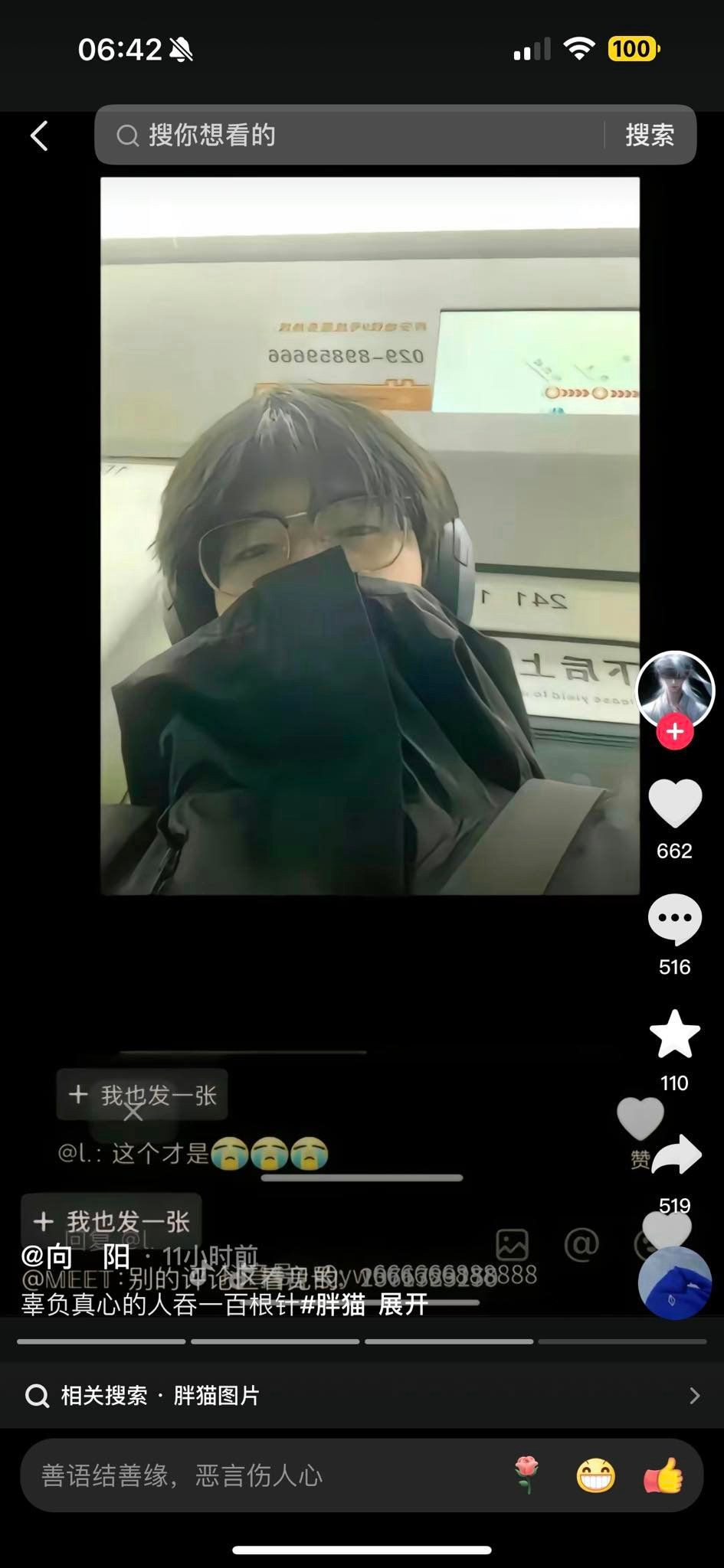Expand the caption with 展开
The height and width of the screenshot is (1568, 724).
pos(403,1304)
